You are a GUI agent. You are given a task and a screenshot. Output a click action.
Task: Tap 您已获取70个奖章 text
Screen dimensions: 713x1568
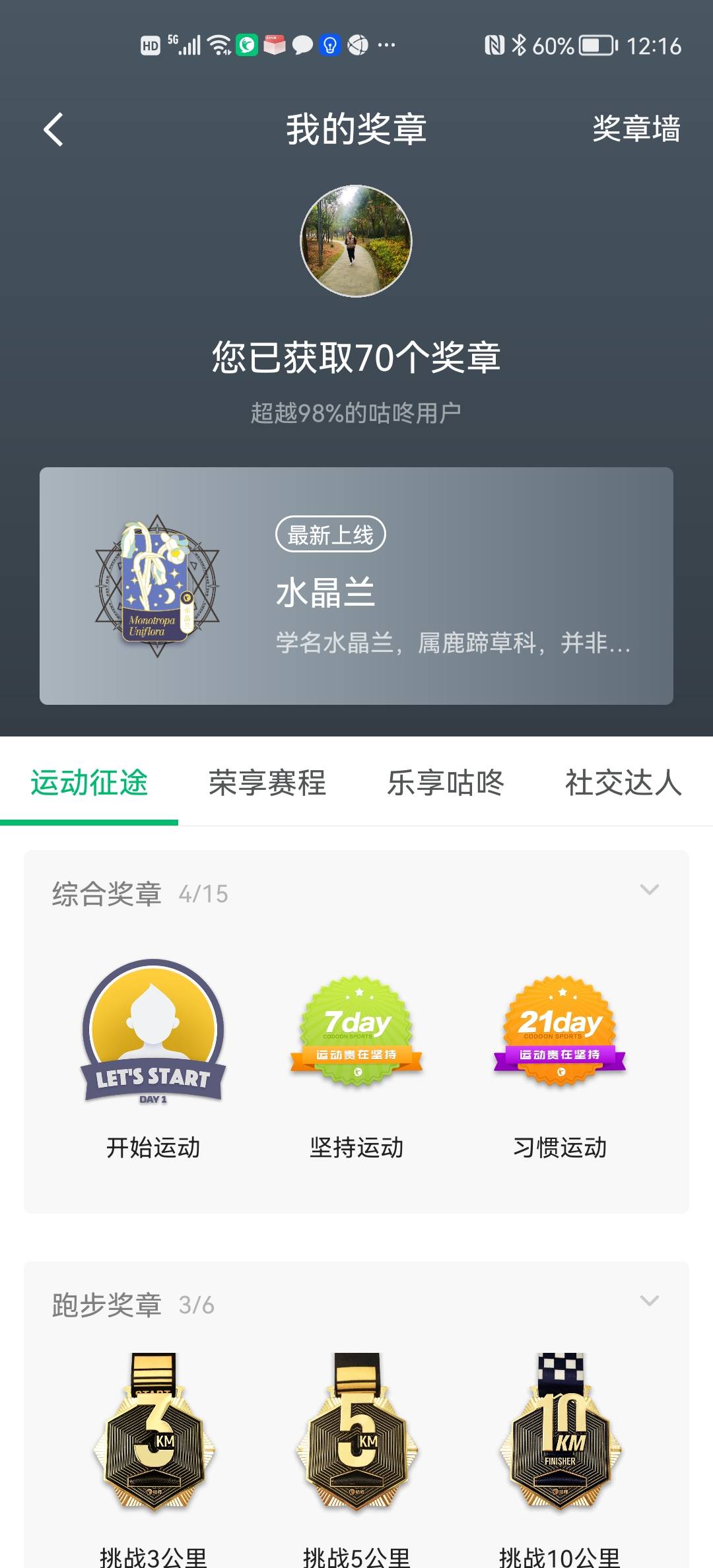(356, 356)
